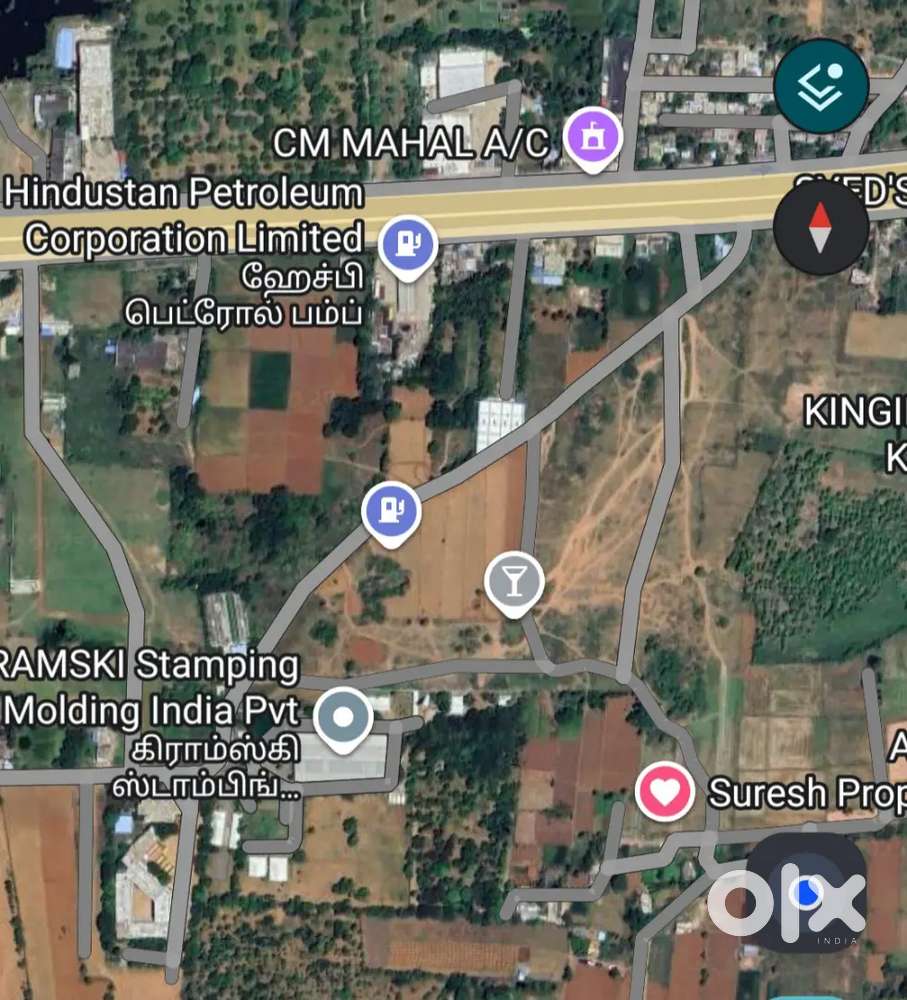The height and width of the screenshot is (1000, 907).
Task: Open the CM MAHAL A/C venue marker
Action: [591, 132]
